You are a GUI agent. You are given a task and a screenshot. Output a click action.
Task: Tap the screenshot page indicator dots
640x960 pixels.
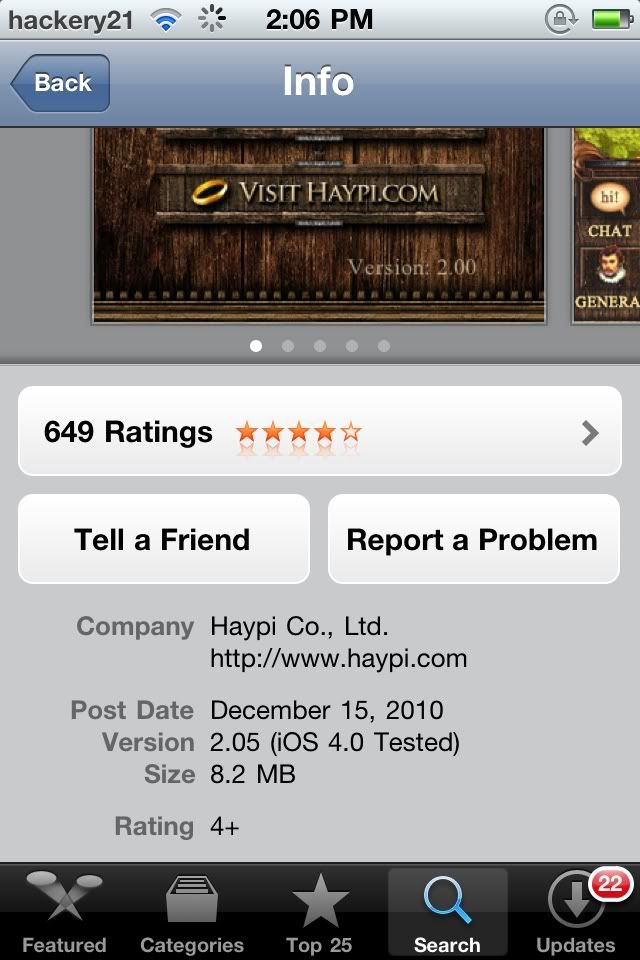pos(320,346)
